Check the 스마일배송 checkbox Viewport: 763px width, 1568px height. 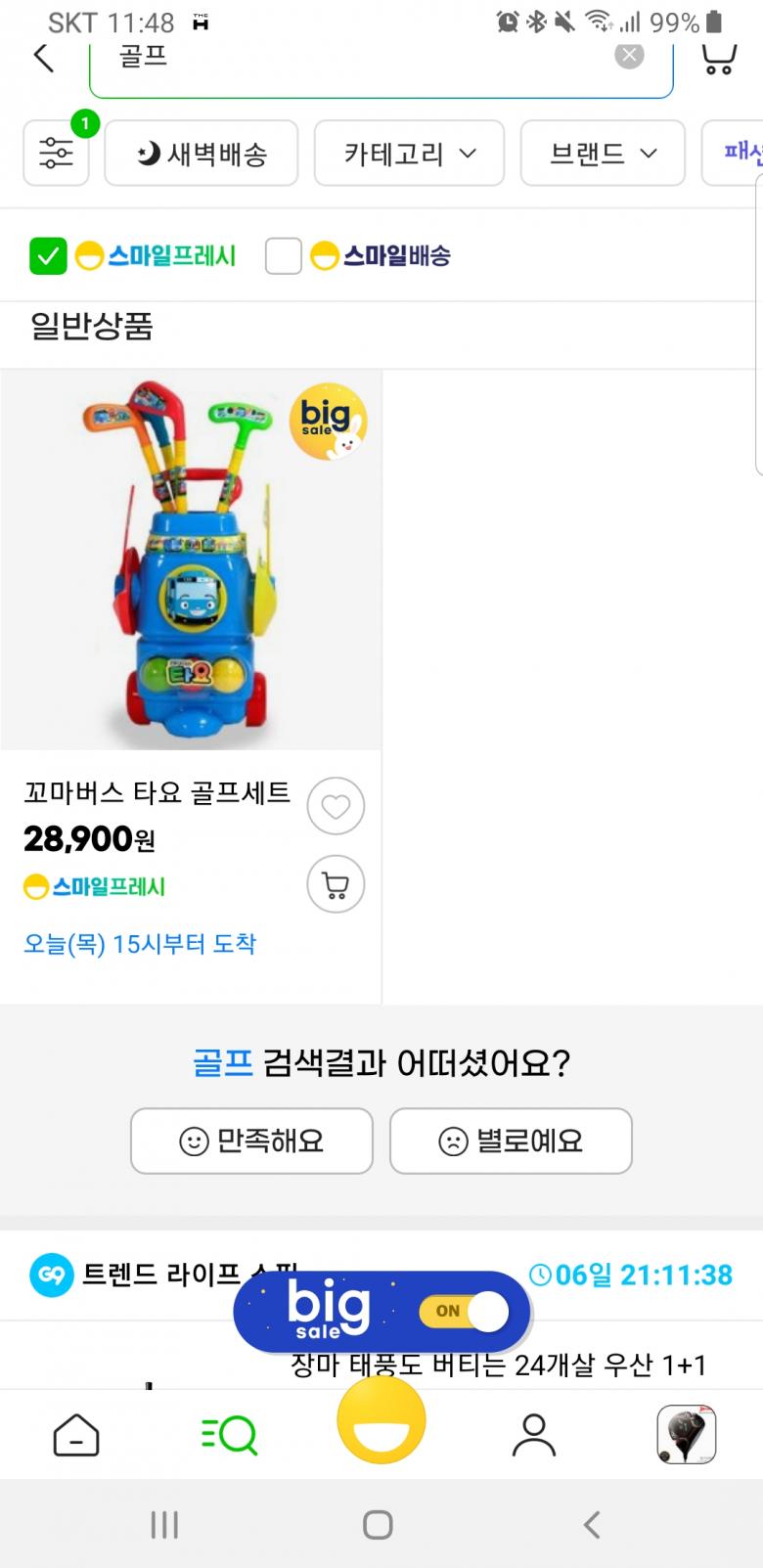(x=284, y=256)
